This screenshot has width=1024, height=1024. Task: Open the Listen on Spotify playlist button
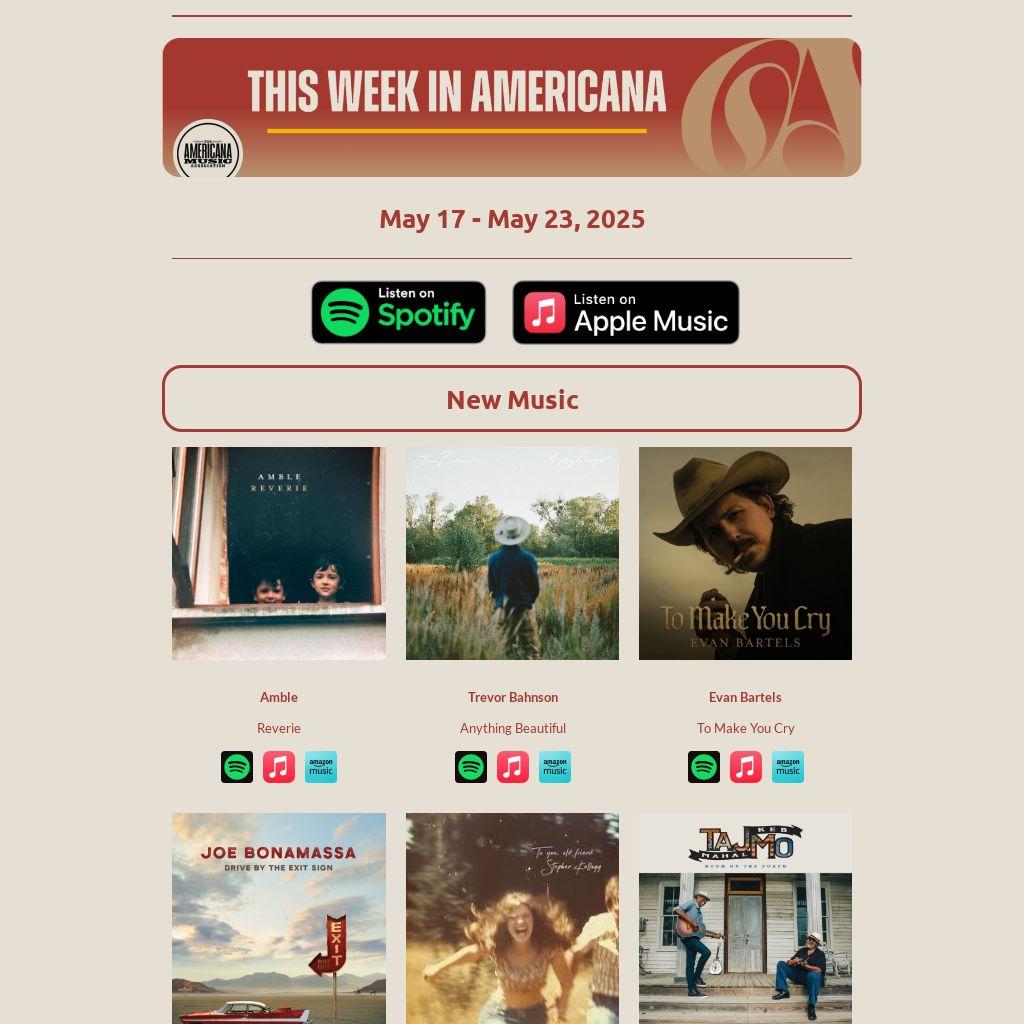click(x=398, y=312)
